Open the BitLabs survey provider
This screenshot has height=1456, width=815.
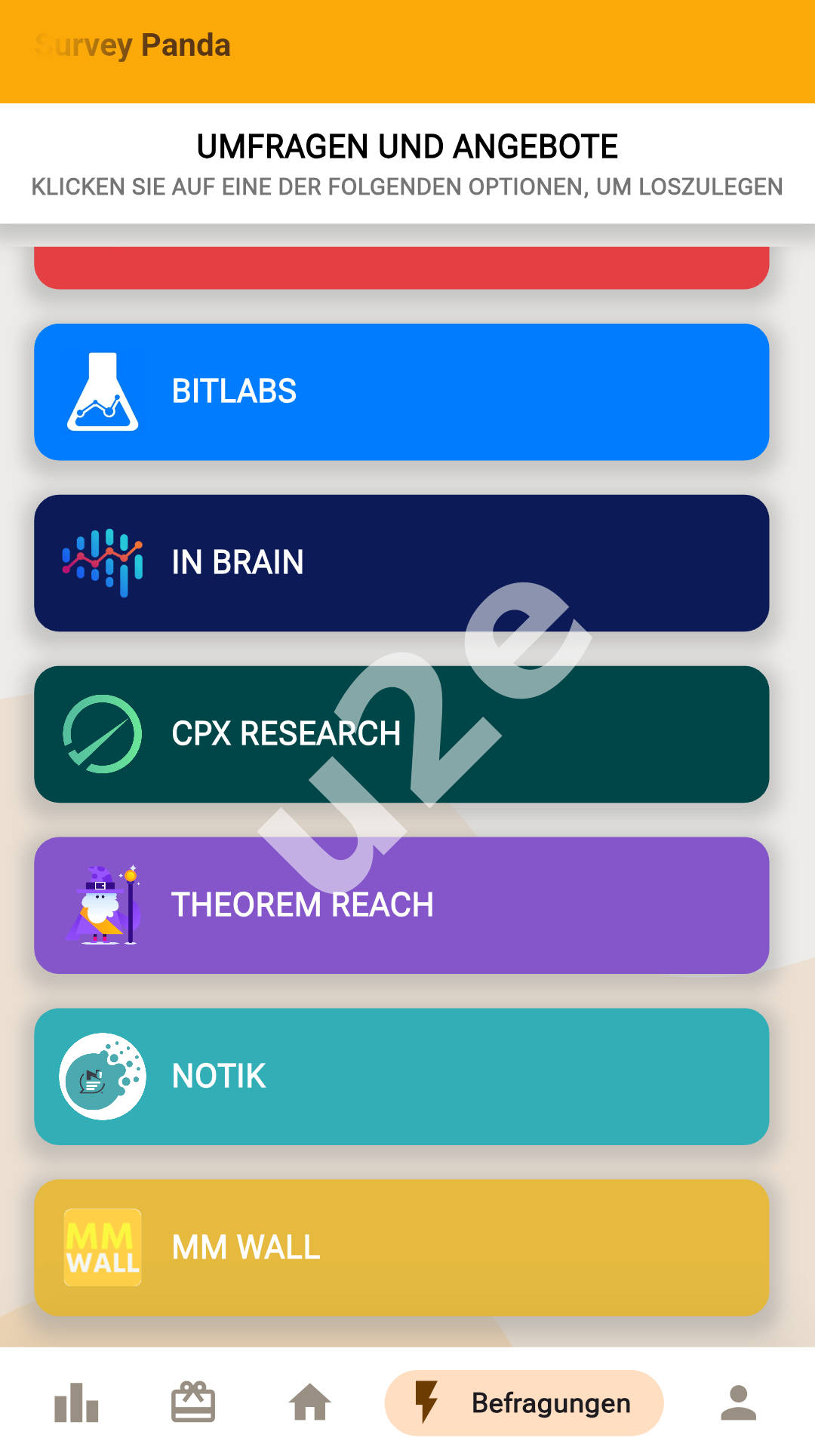pyautogui.click(x=401, y=392)
